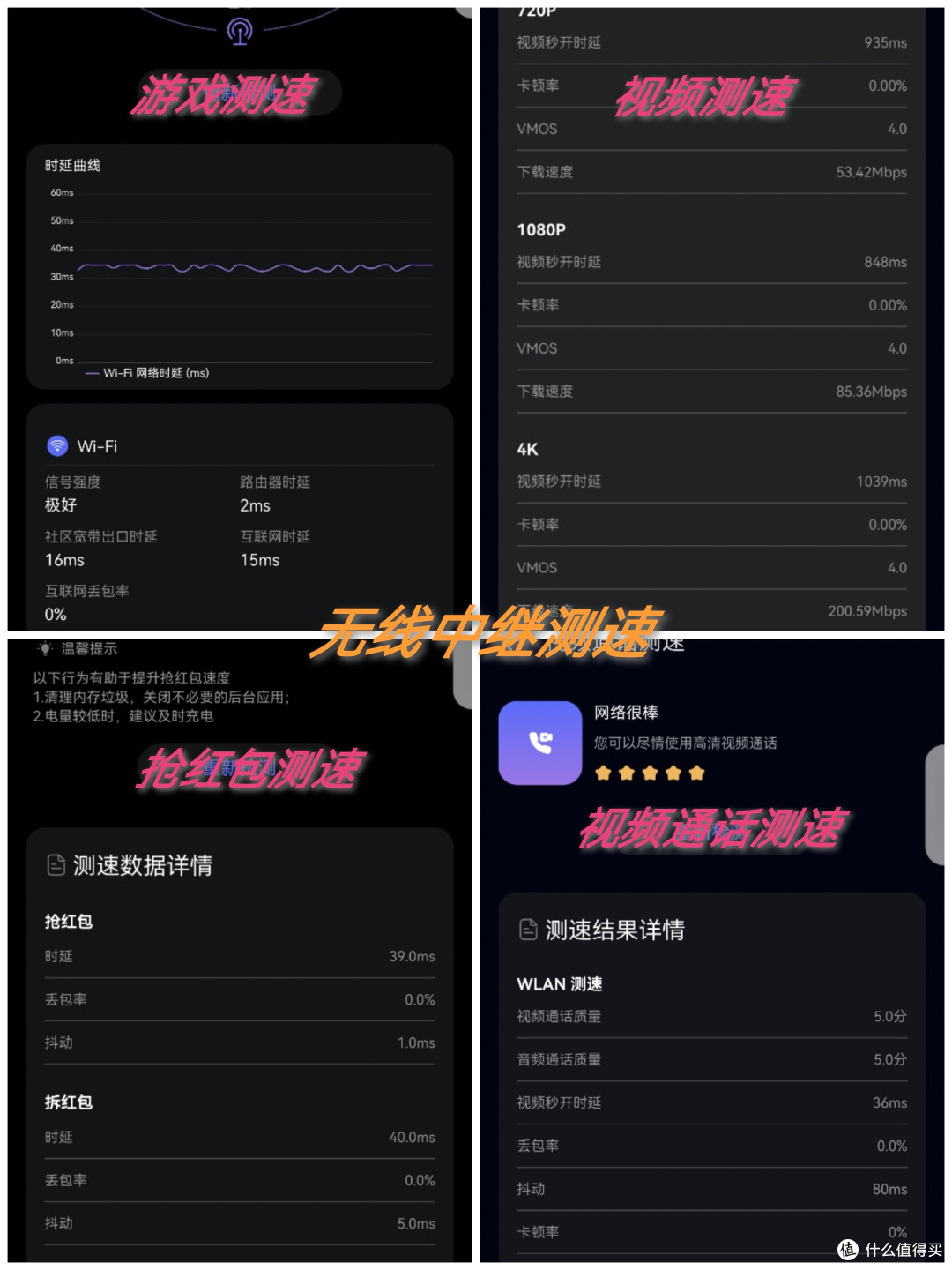Image resolution: width=952 pixels, height=1270 pixels.
Task: Tap the 信号强度 极好 value
Action: pos(62,506)
